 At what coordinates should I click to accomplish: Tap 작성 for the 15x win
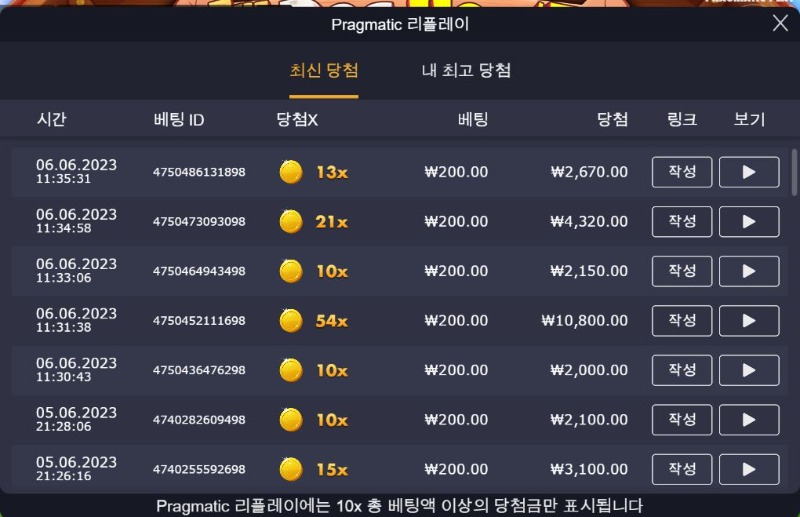click(x=682, y=469)
